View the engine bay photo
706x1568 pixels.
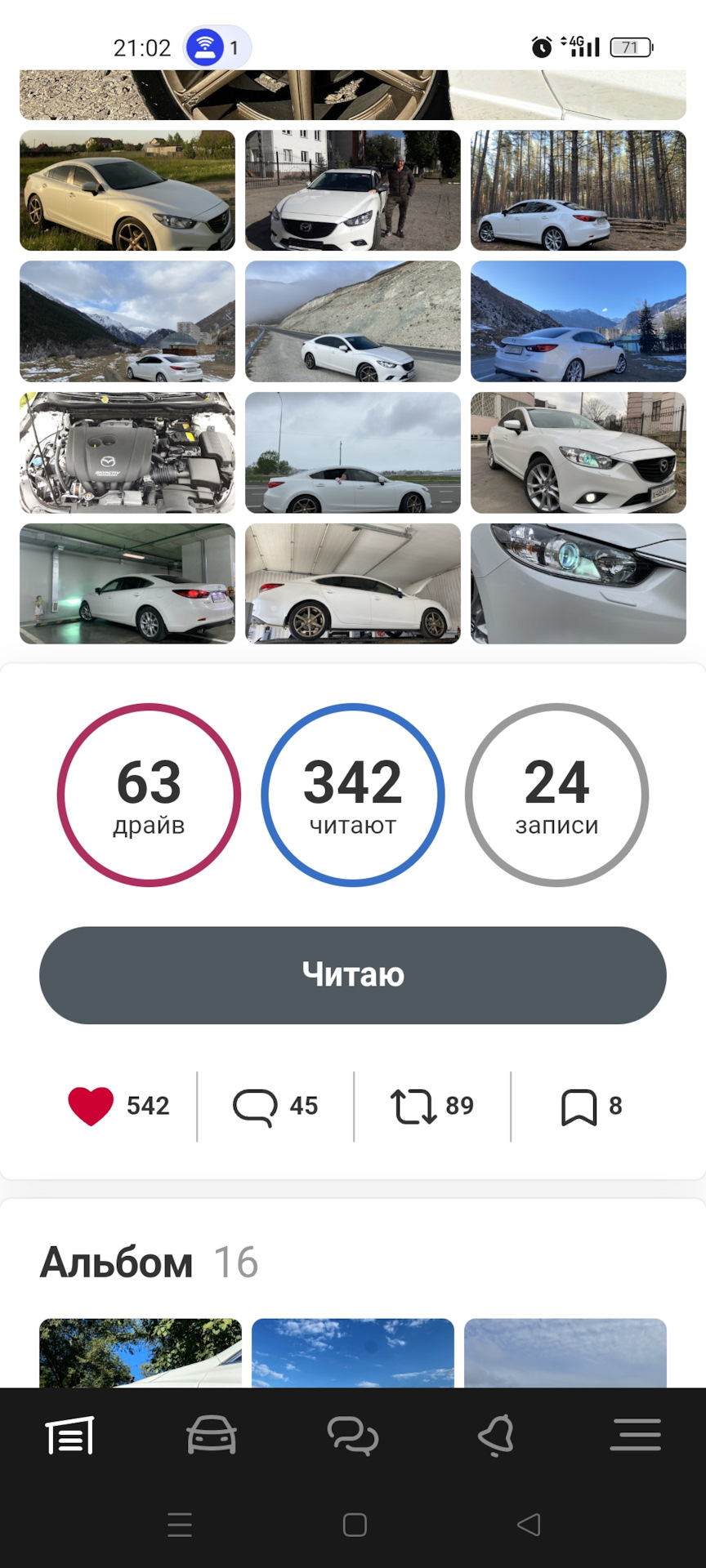coord(127,452)
